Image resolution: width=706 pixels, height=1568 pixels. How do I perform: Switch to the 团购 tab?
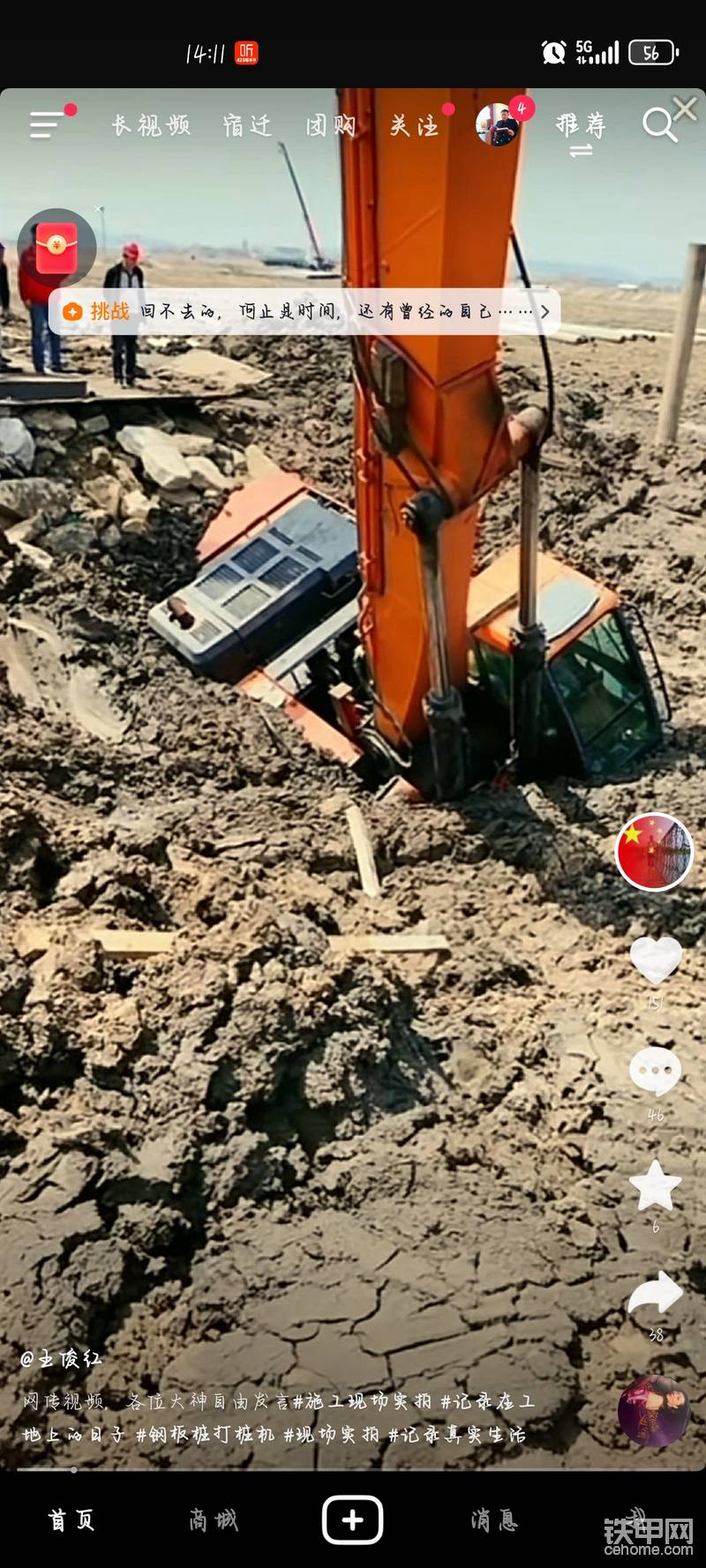pos(331,126)
